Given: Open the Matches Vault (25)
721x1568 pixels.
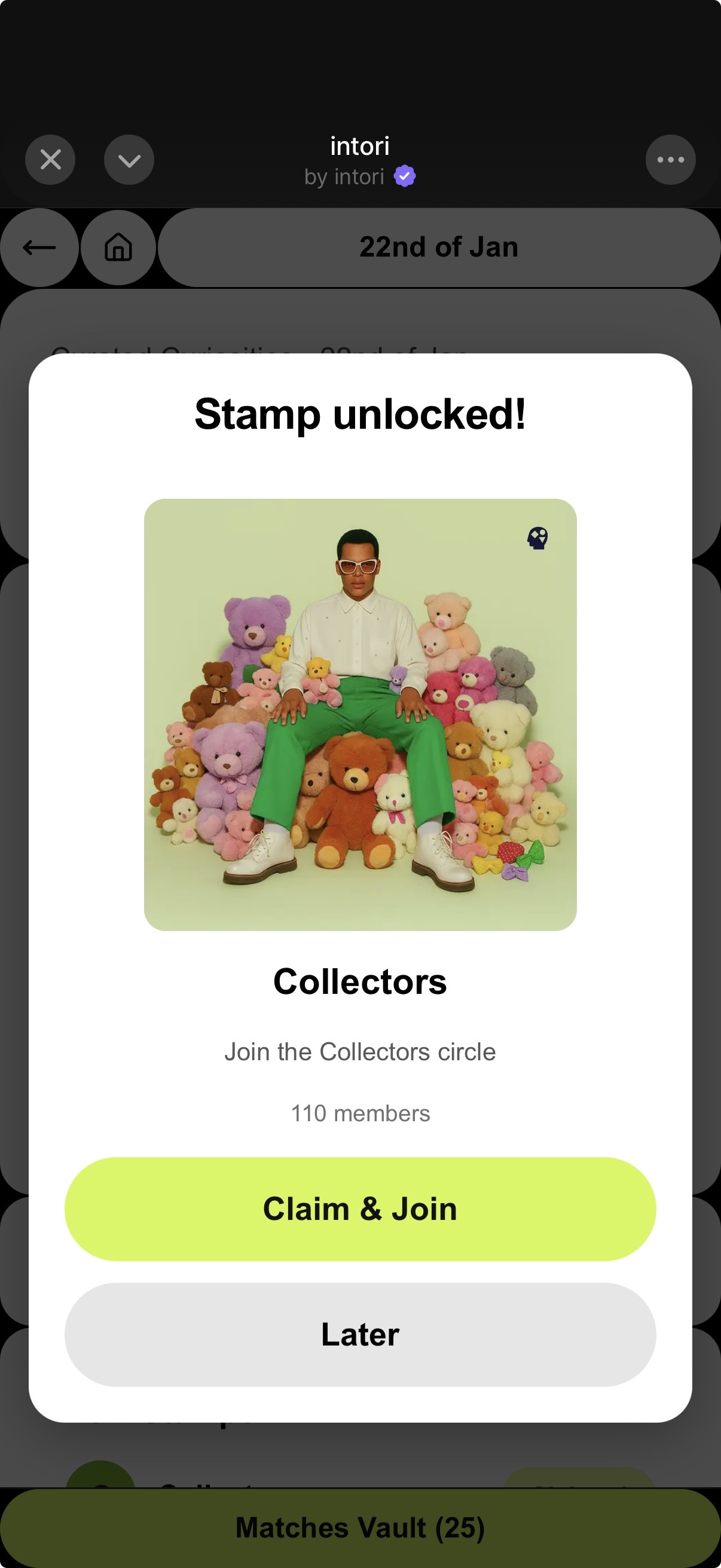Looking at the screenshot, I should point(360,1528).
